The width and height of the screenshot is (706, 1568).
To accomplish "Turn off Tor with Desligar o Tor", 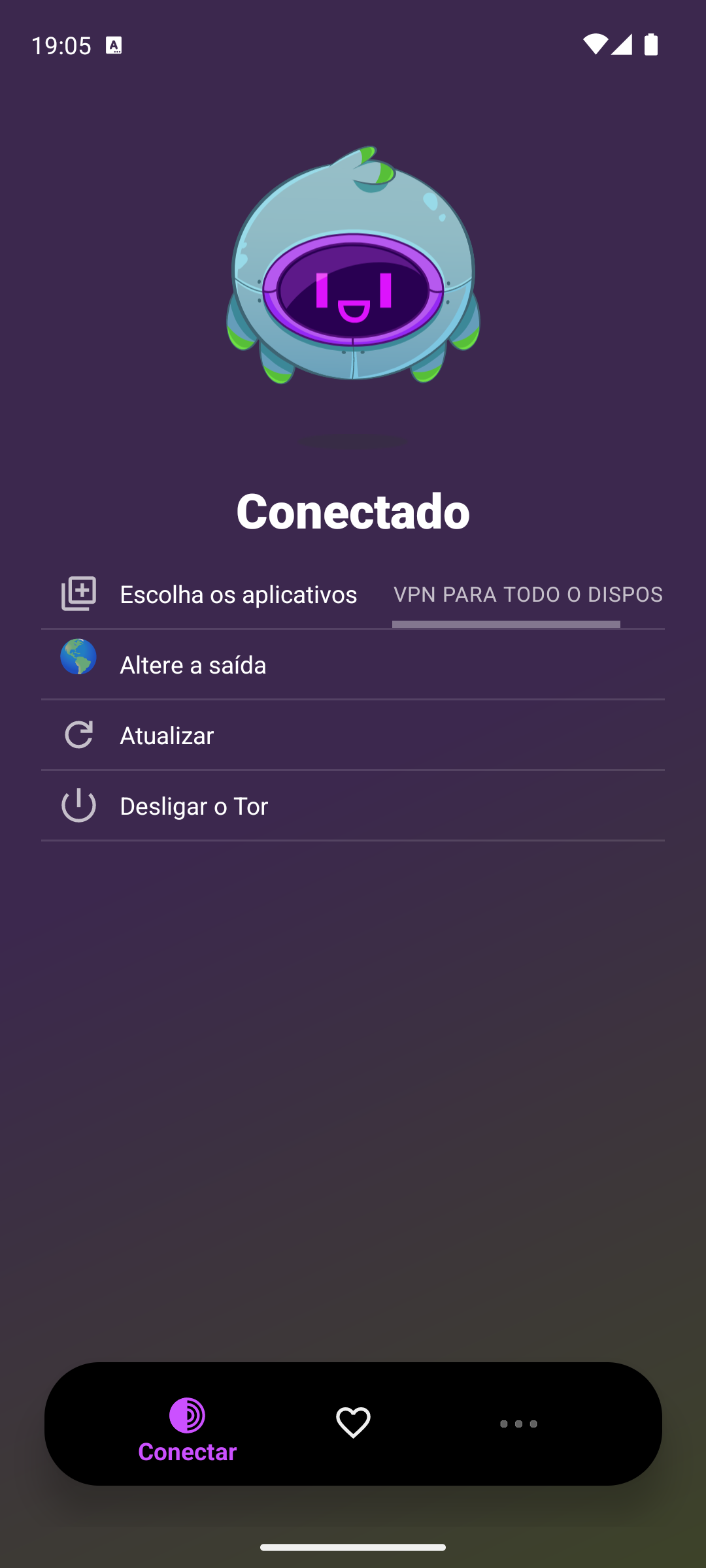I will [353, 806].
